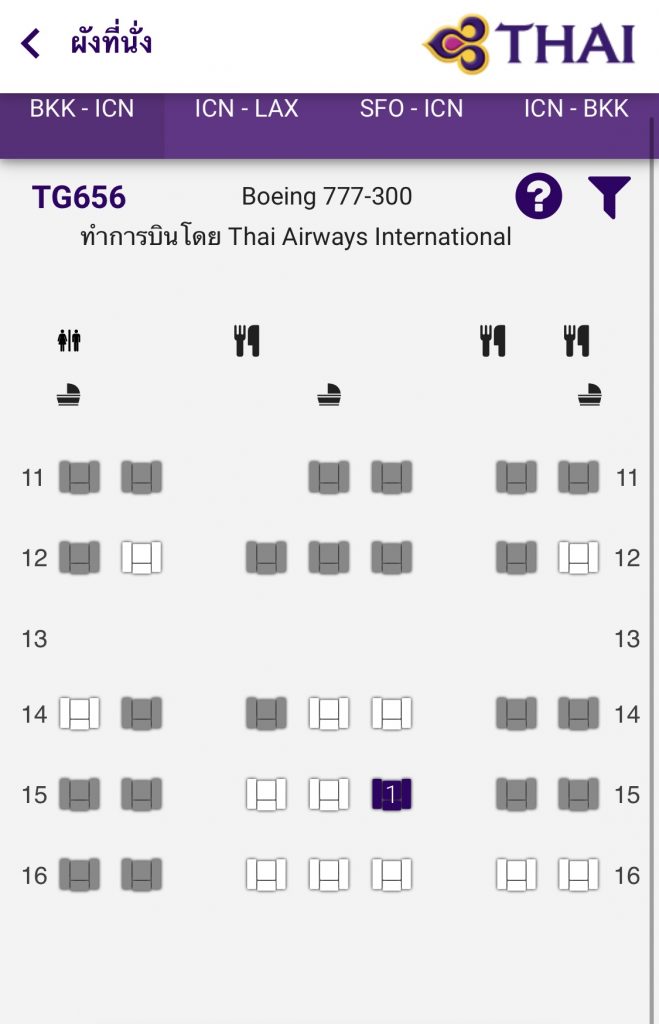
Task: Select the free left-block seat in row 14
Action: click(x=79, y=713)
